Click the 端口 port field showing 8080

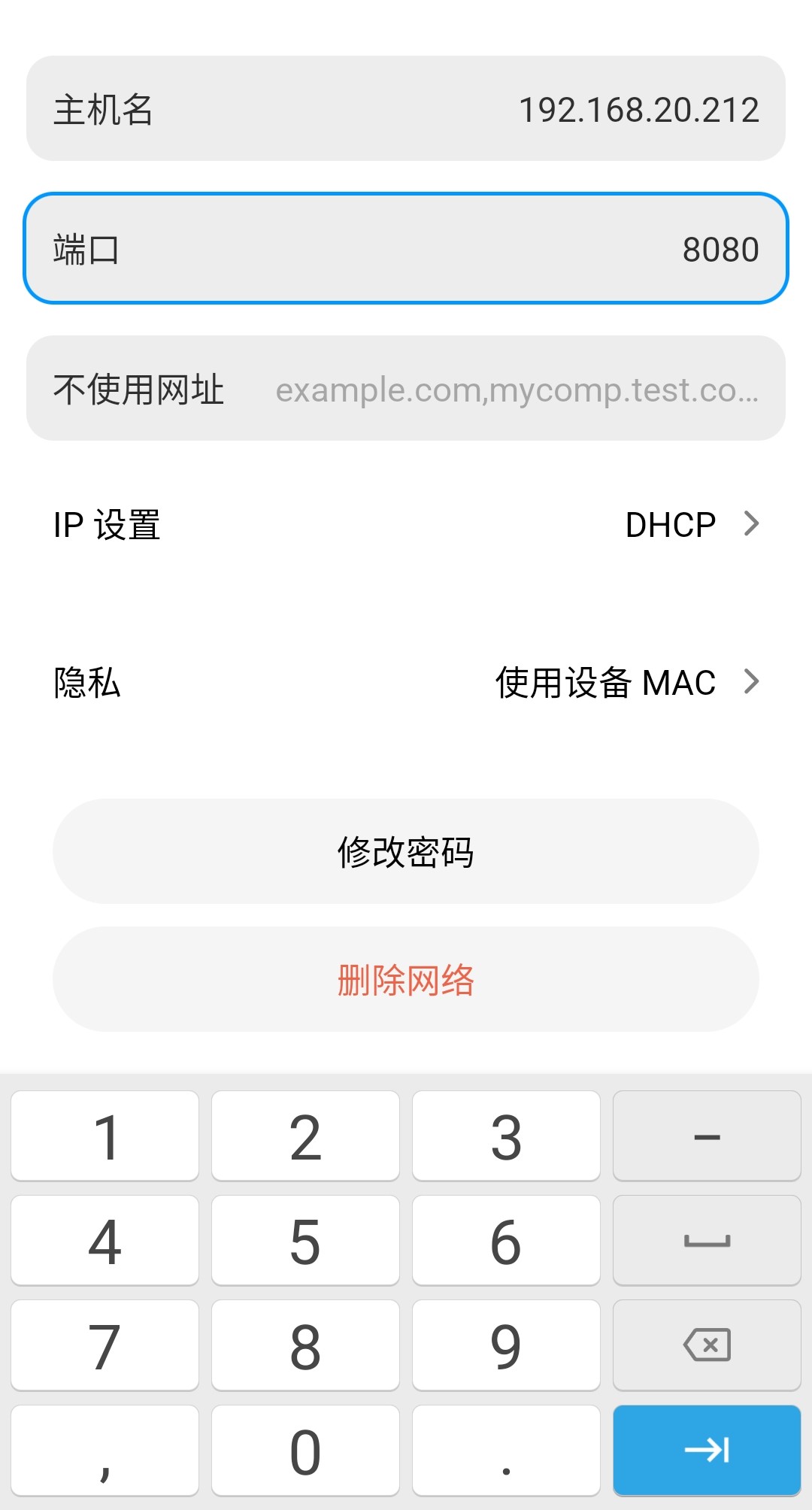pos(406,248)
